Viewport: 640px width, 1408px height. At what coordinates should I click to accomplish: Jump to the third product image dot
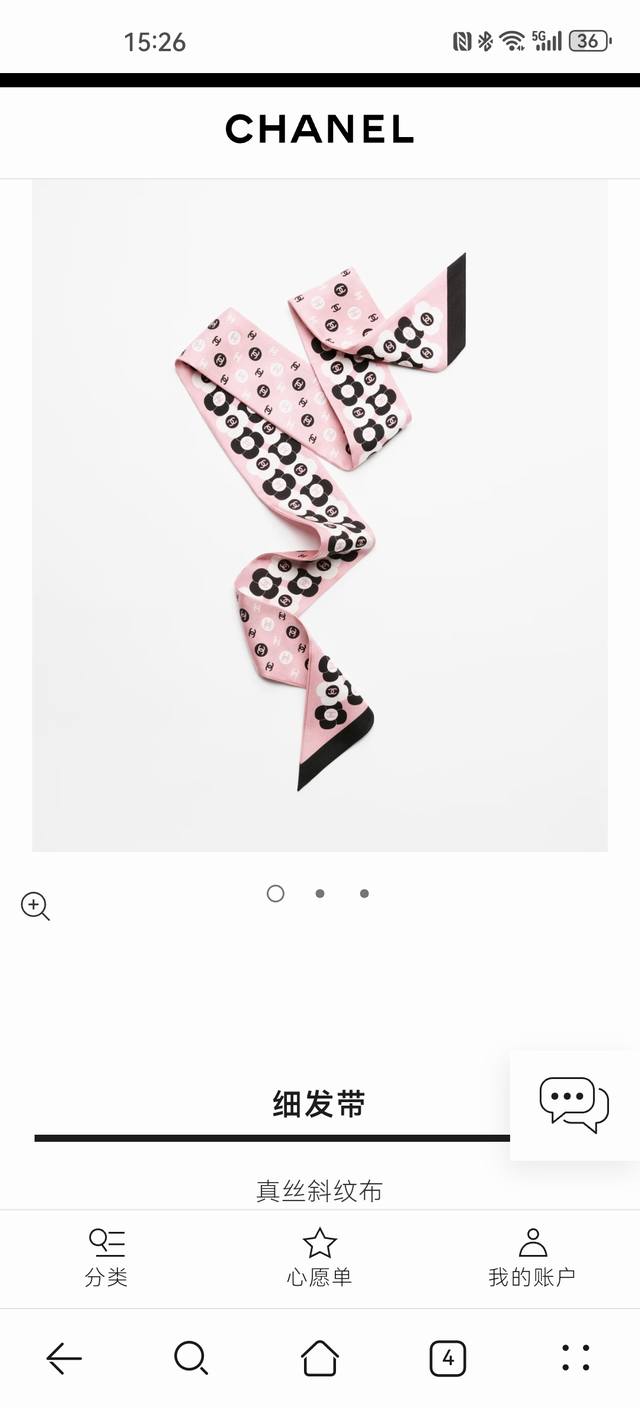(364, 893)
